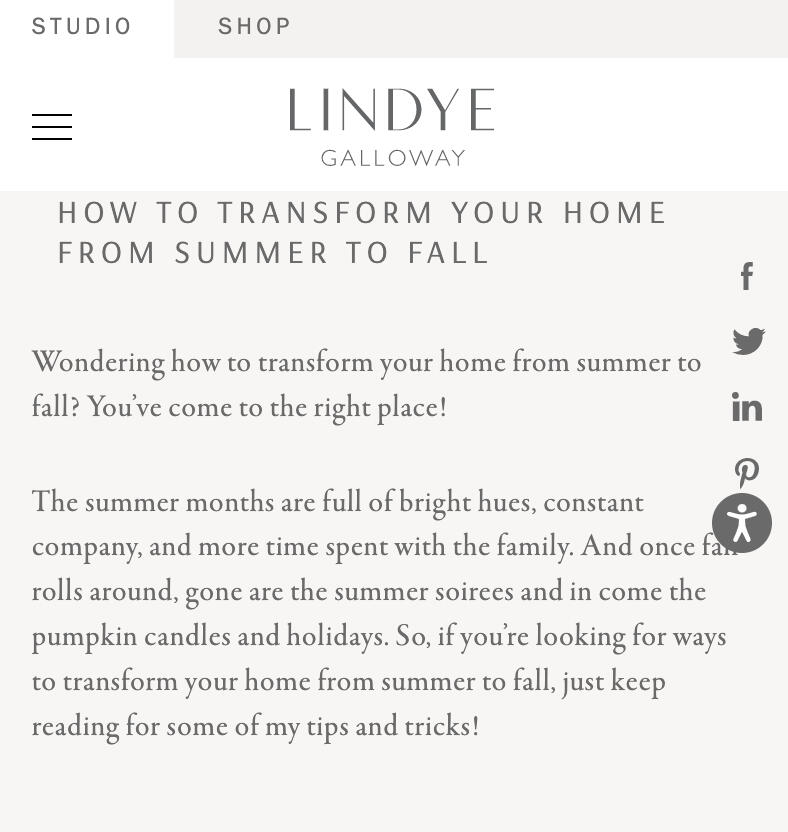788x832 pixels.
Task: Switch to the Shop tab
Action: point(255,27)
